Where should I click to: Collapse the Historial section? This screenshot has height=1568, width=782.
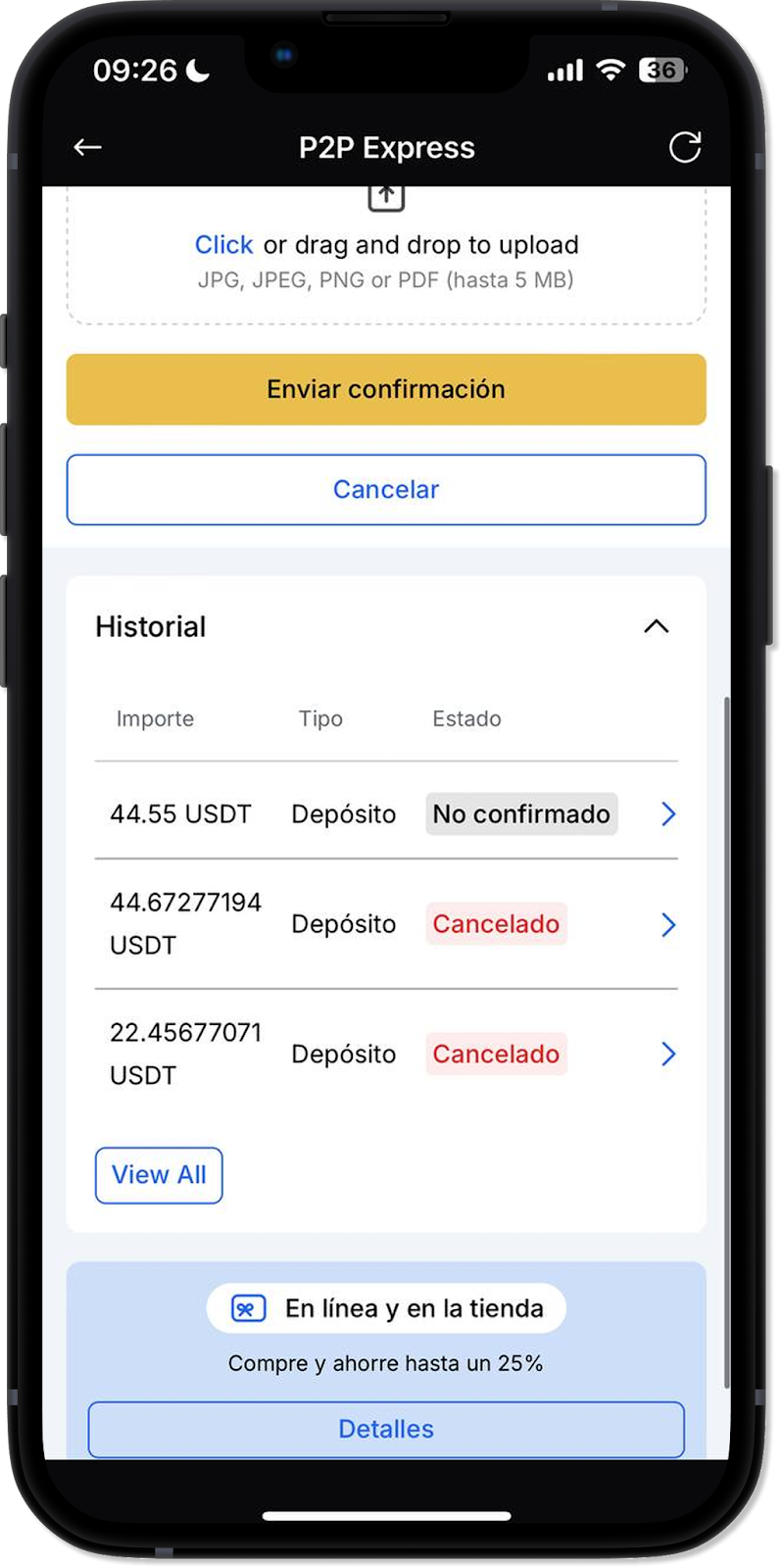click(x=656, y=626)
